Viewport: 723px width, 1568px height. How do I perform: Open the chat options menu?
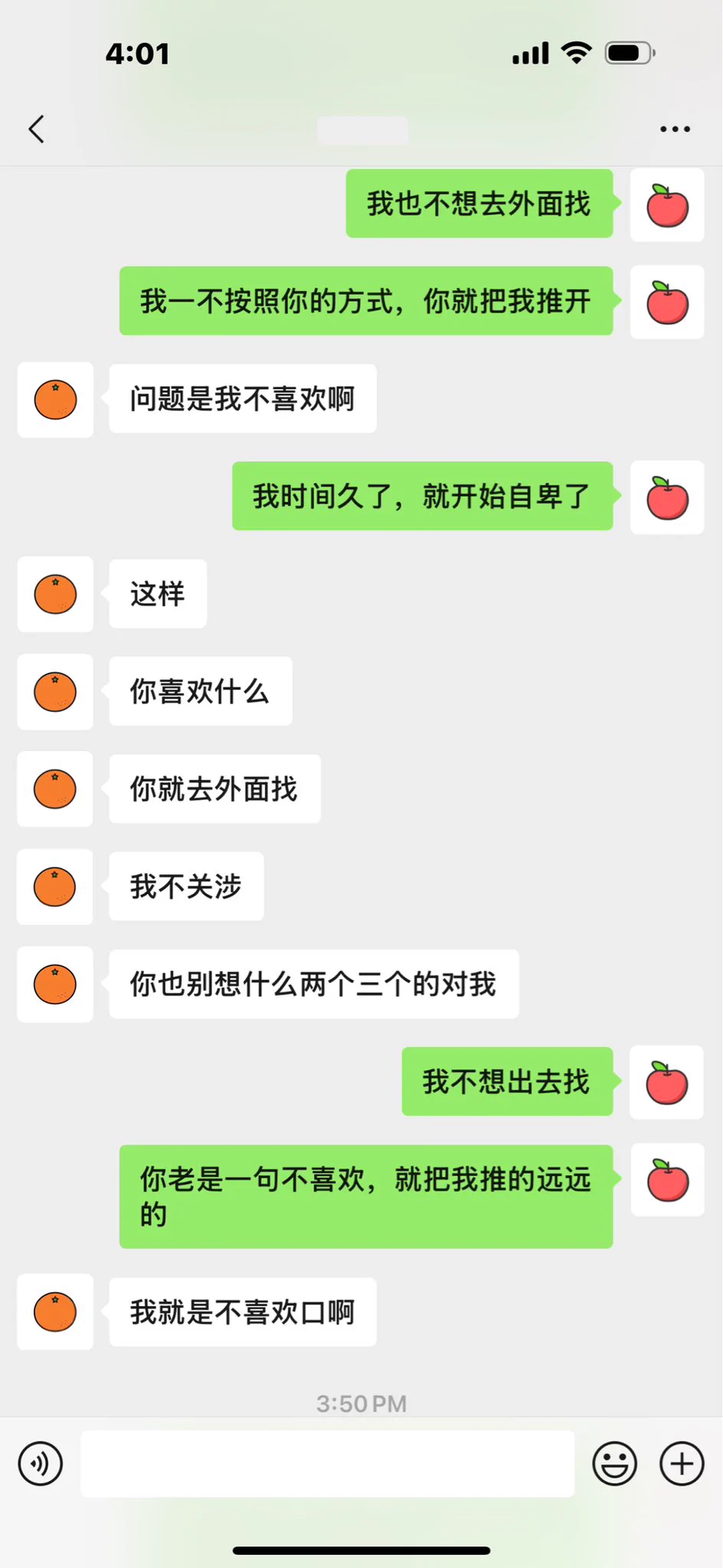point(675,129)
